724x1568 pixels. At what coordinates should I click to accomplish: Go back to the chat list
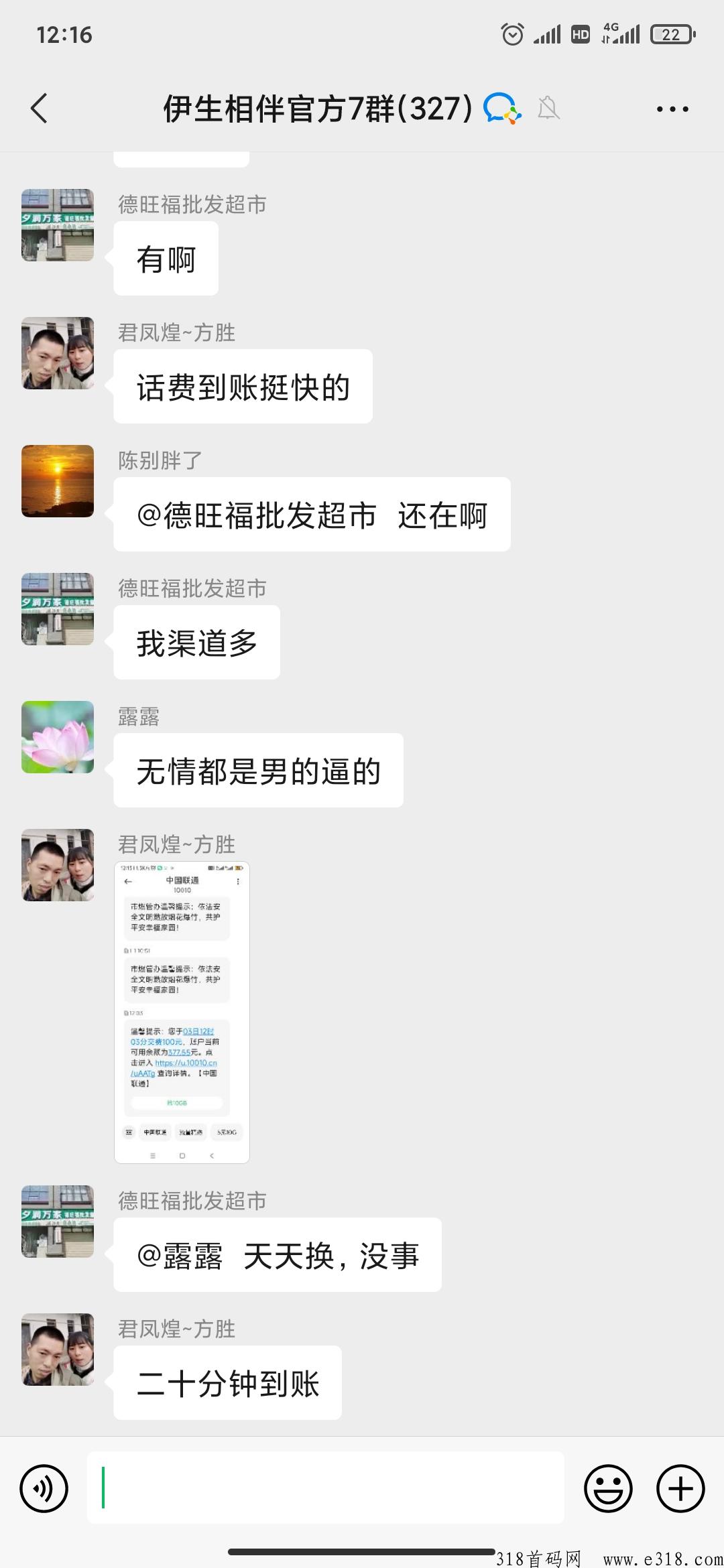[x=40, y=109]
